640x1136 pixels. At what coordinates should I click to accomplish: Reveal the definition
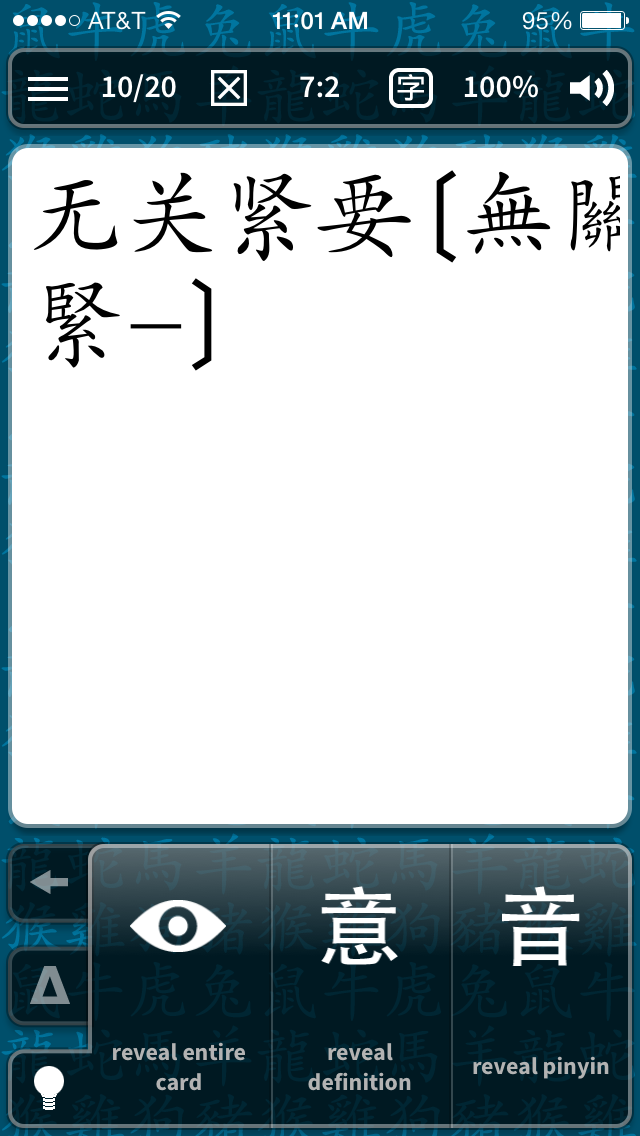coord(360,985)
